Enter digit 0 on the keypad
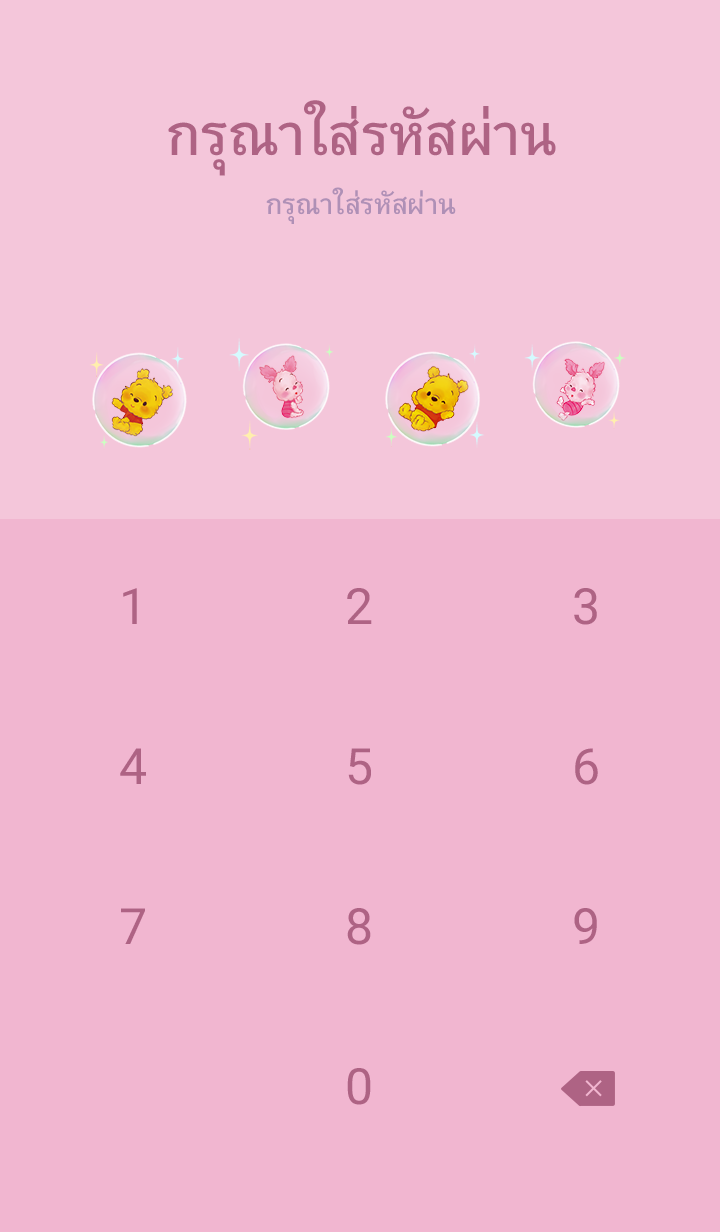Image resolution: width=720 pixels, height=1232 pixels. pos(359,1087)
